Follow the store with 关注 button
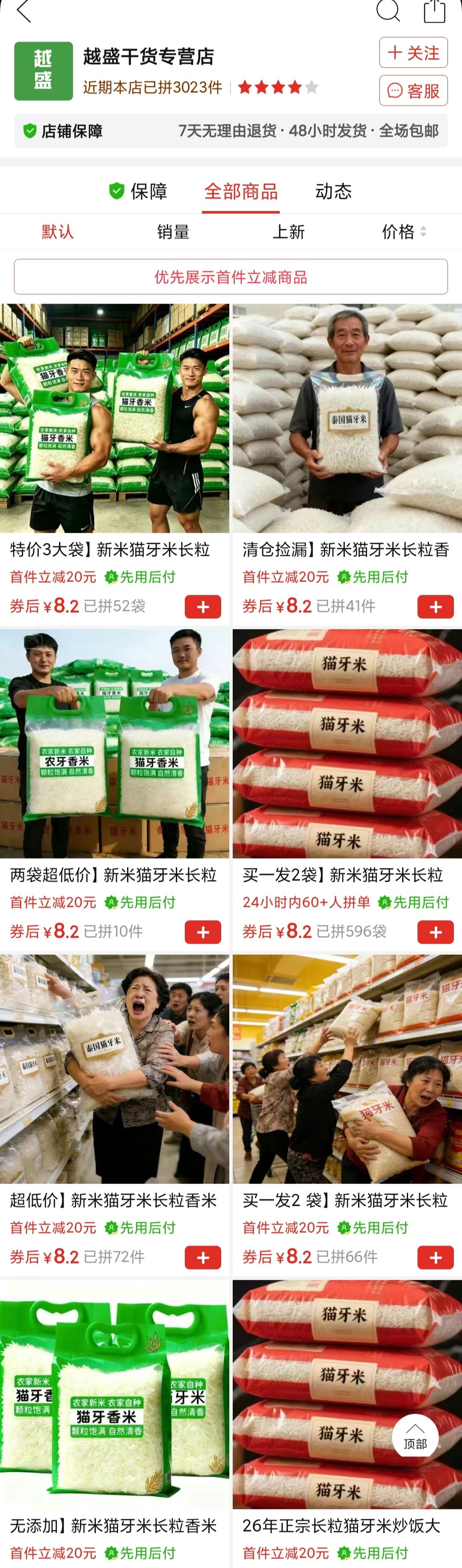 coord(413,53)
